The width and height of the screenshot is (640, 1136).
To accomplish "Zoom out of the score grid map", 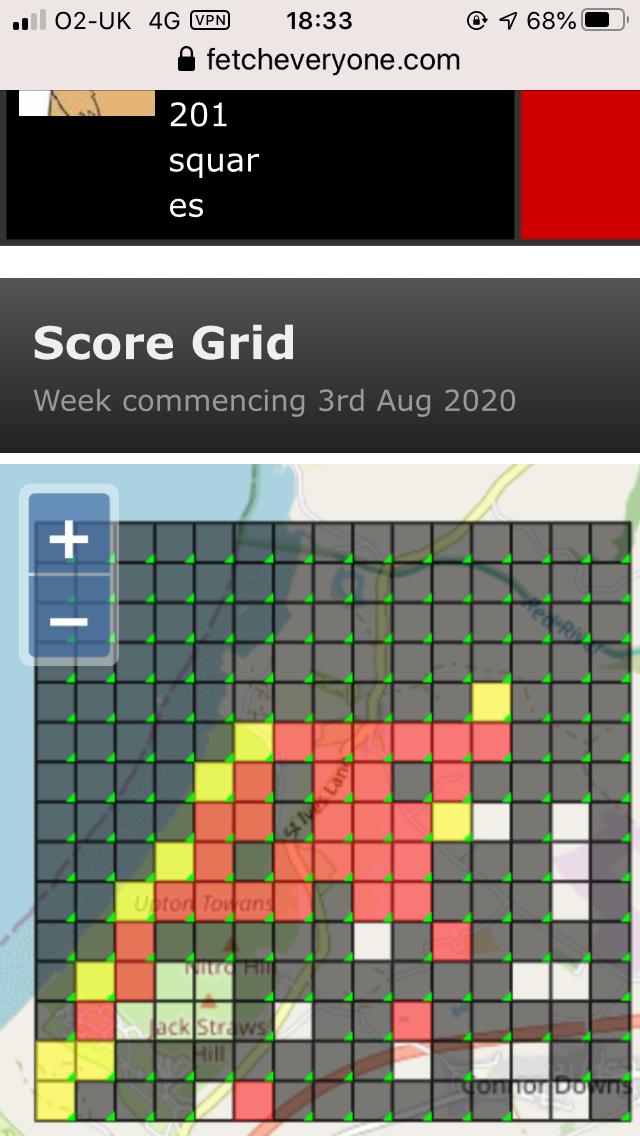I will 68,621.
